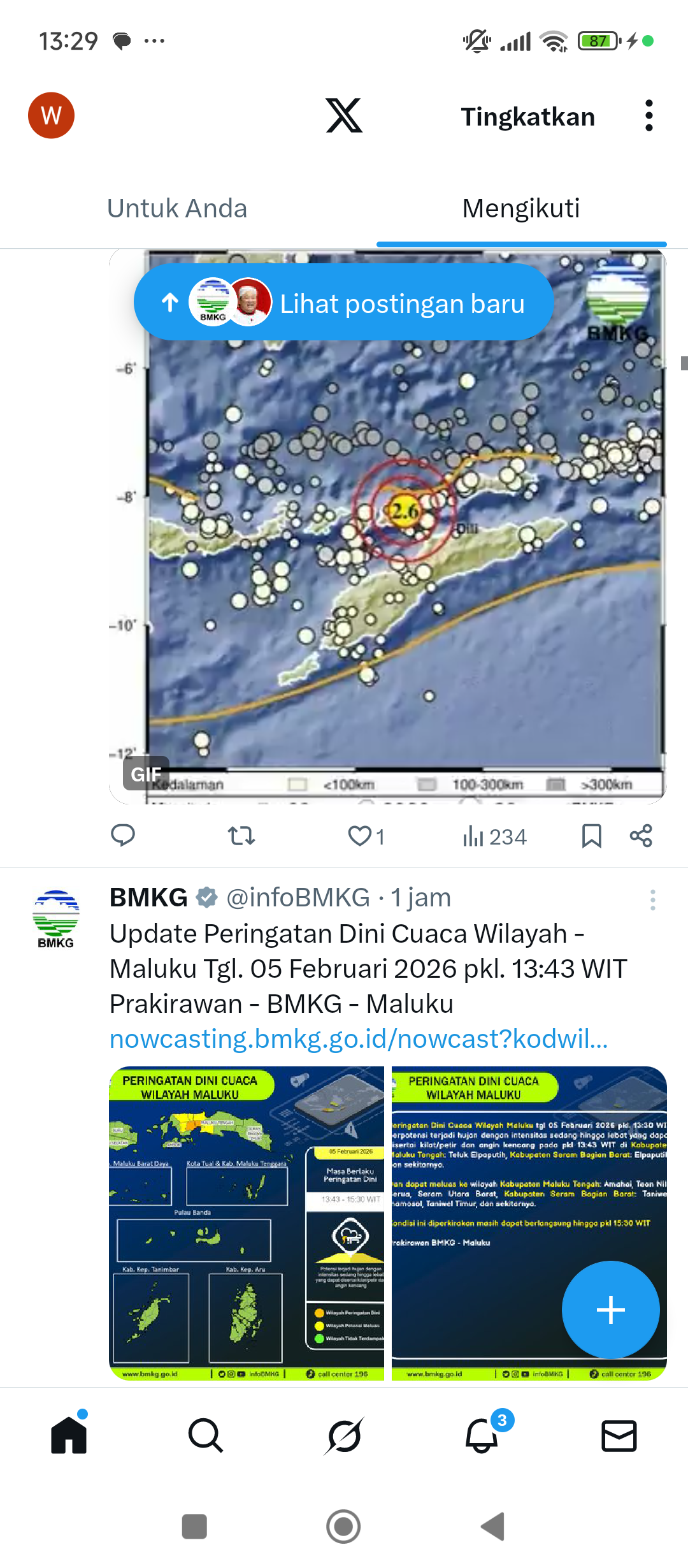Repost the earthquake map post
The image size is (688, 1568).
point(241,836)
